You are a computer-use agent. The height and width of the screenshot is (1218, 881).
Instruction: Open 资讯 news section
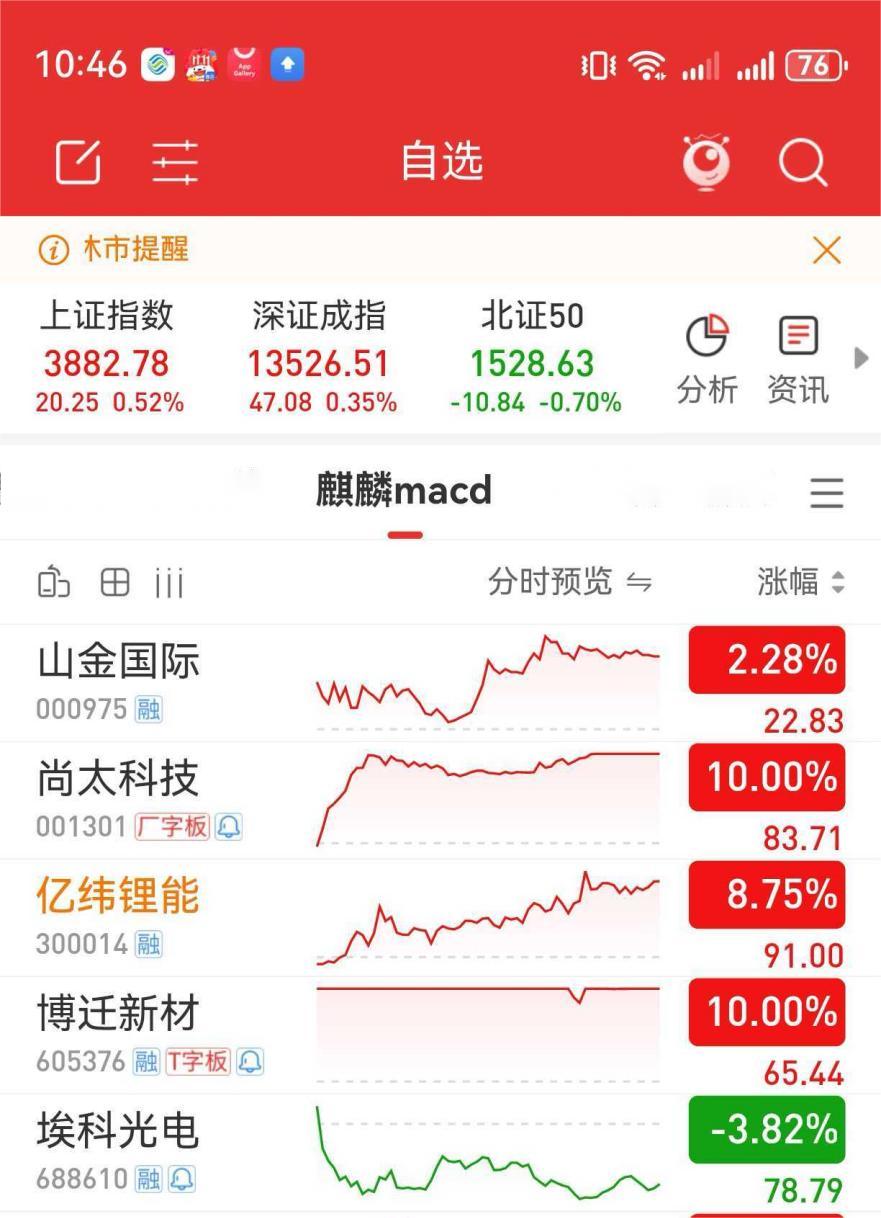(798, 360)
